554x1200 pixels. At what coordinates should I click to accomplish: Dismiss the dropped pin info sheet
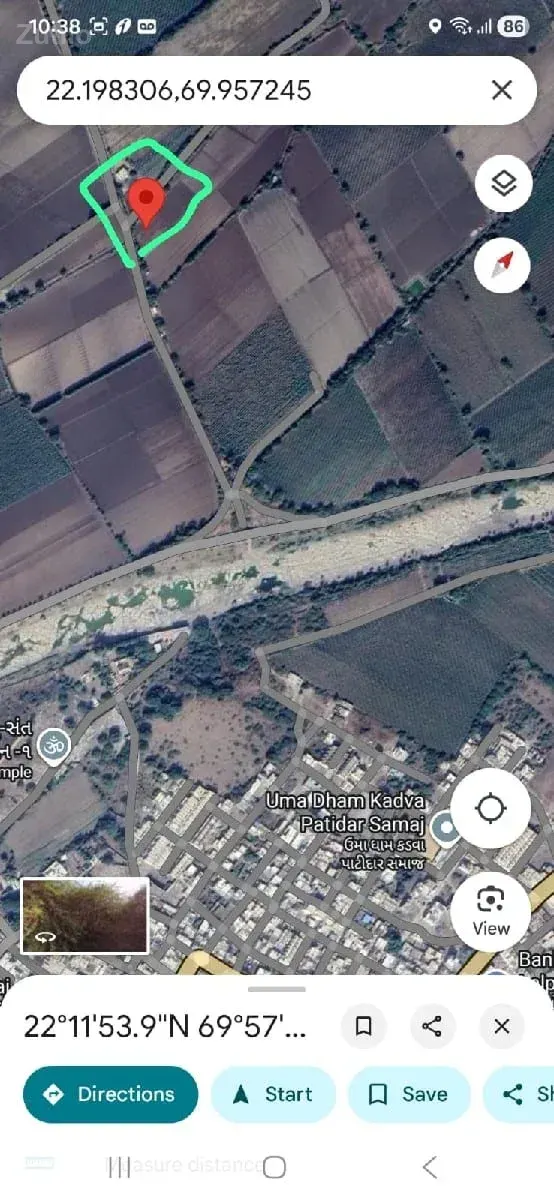click(x=502, y=1026)
